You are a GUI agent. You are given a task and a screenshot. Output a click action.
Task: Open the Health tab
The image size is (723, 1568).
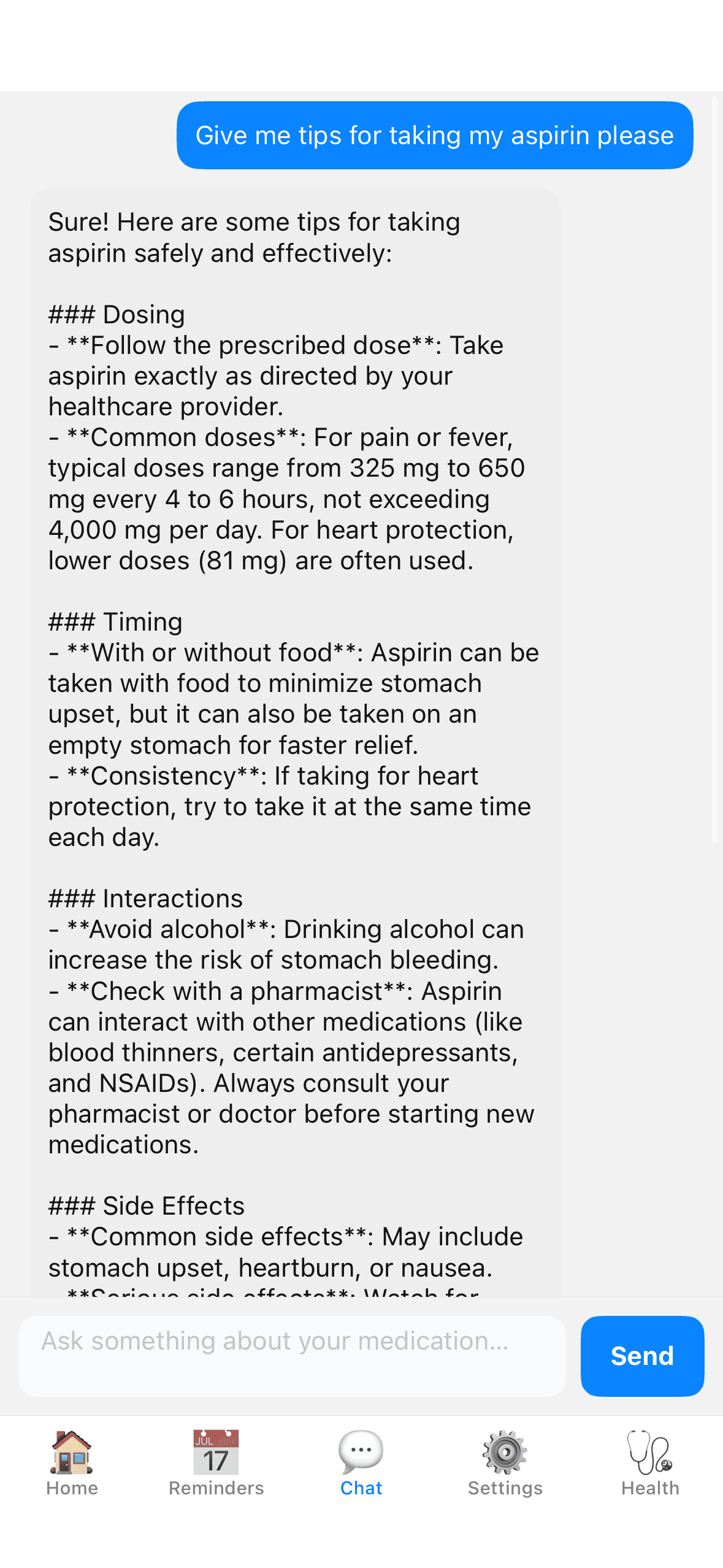650,1462
